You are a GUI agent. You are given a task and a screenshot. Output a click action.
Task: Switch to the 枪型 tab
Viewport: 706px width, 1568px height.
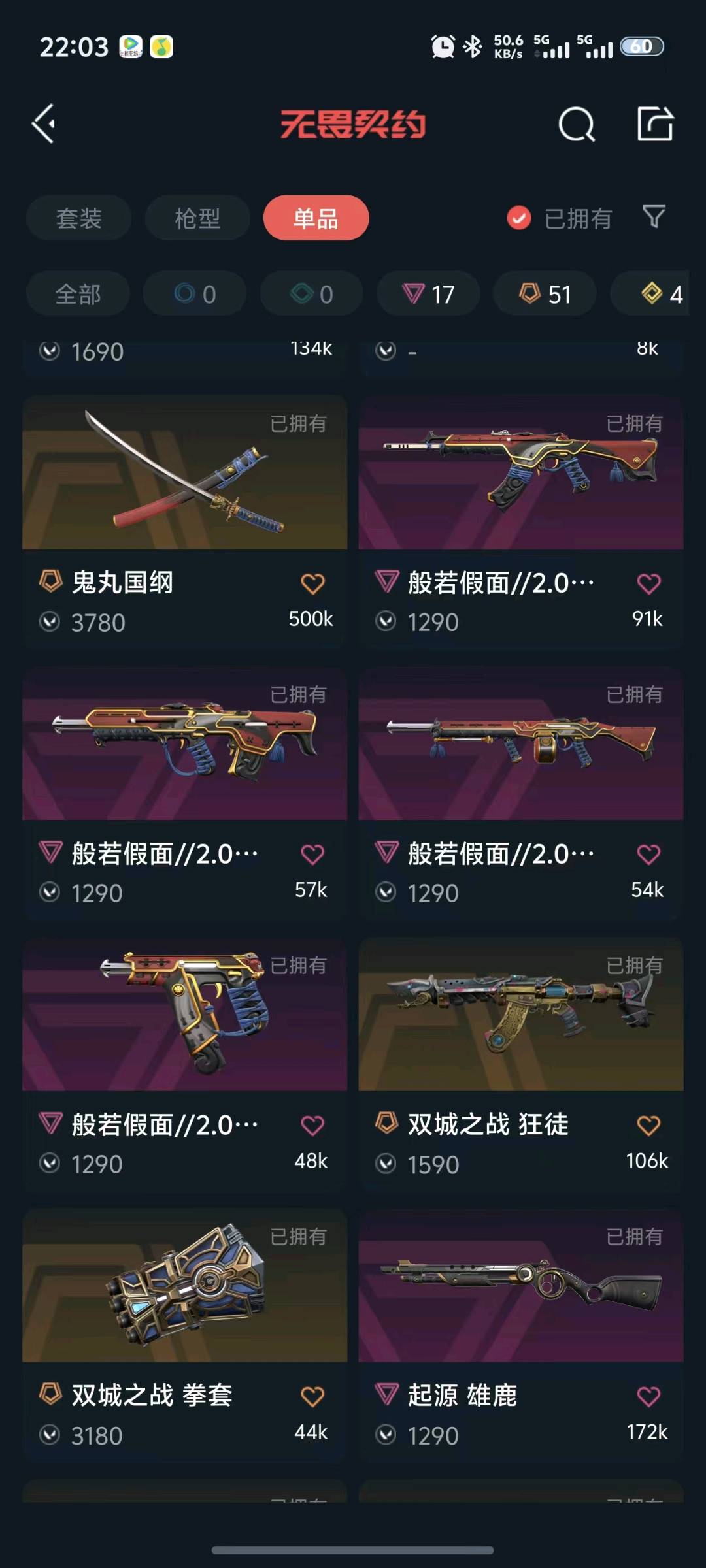click(197, 218)
